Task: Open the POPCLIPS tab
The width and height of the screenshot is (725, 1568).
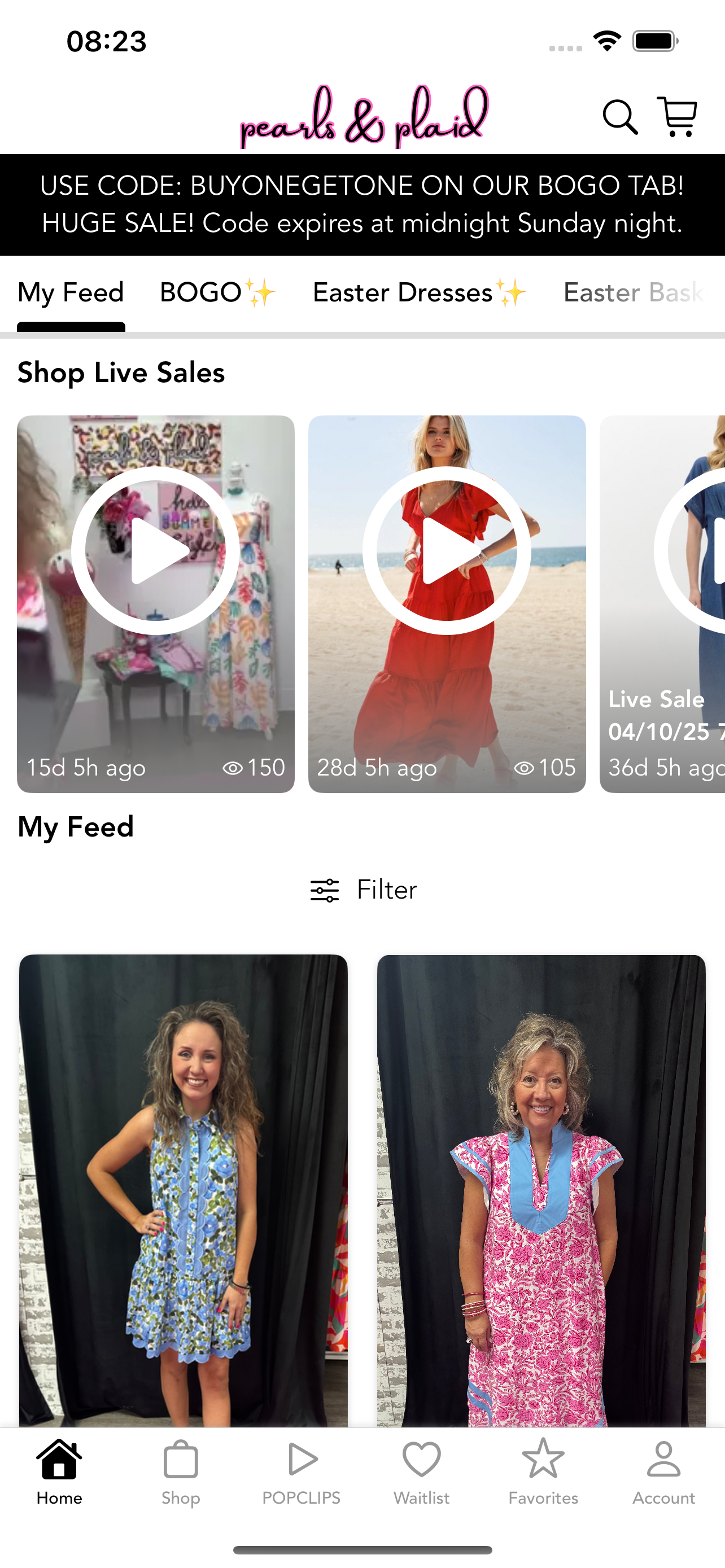Action: (302, 1472)
